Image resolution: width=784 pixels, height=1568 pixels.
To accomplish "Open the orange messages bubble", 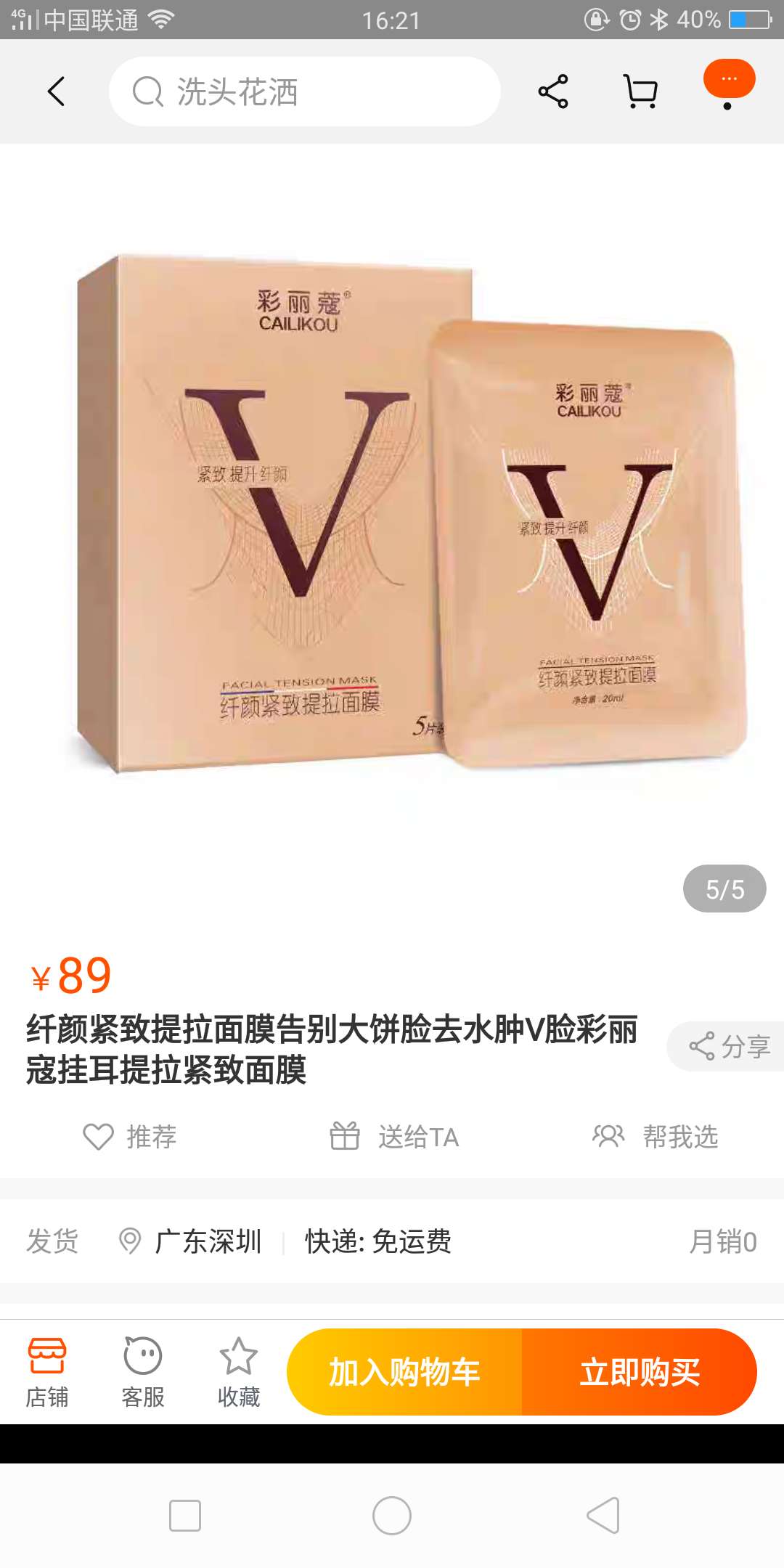I will tap(729, 80).
